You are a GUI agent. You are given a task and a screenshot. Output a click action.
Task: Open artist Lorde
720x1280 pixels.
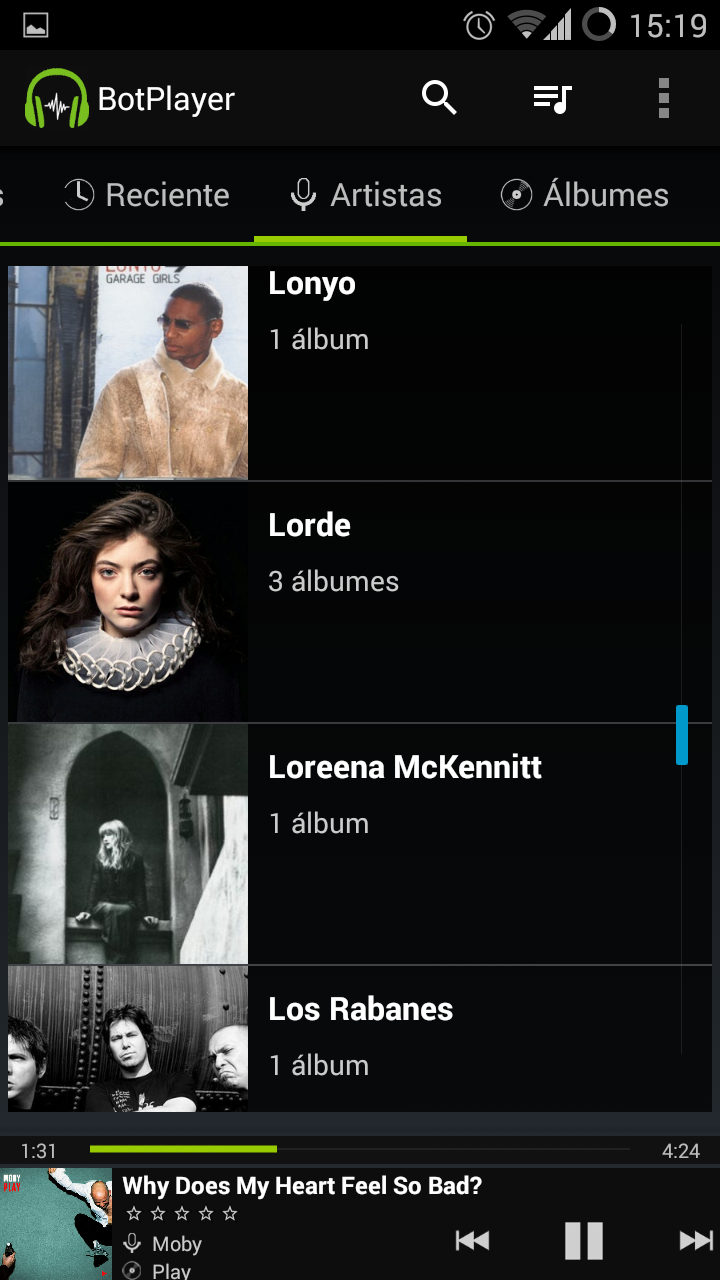pos(360,602)
